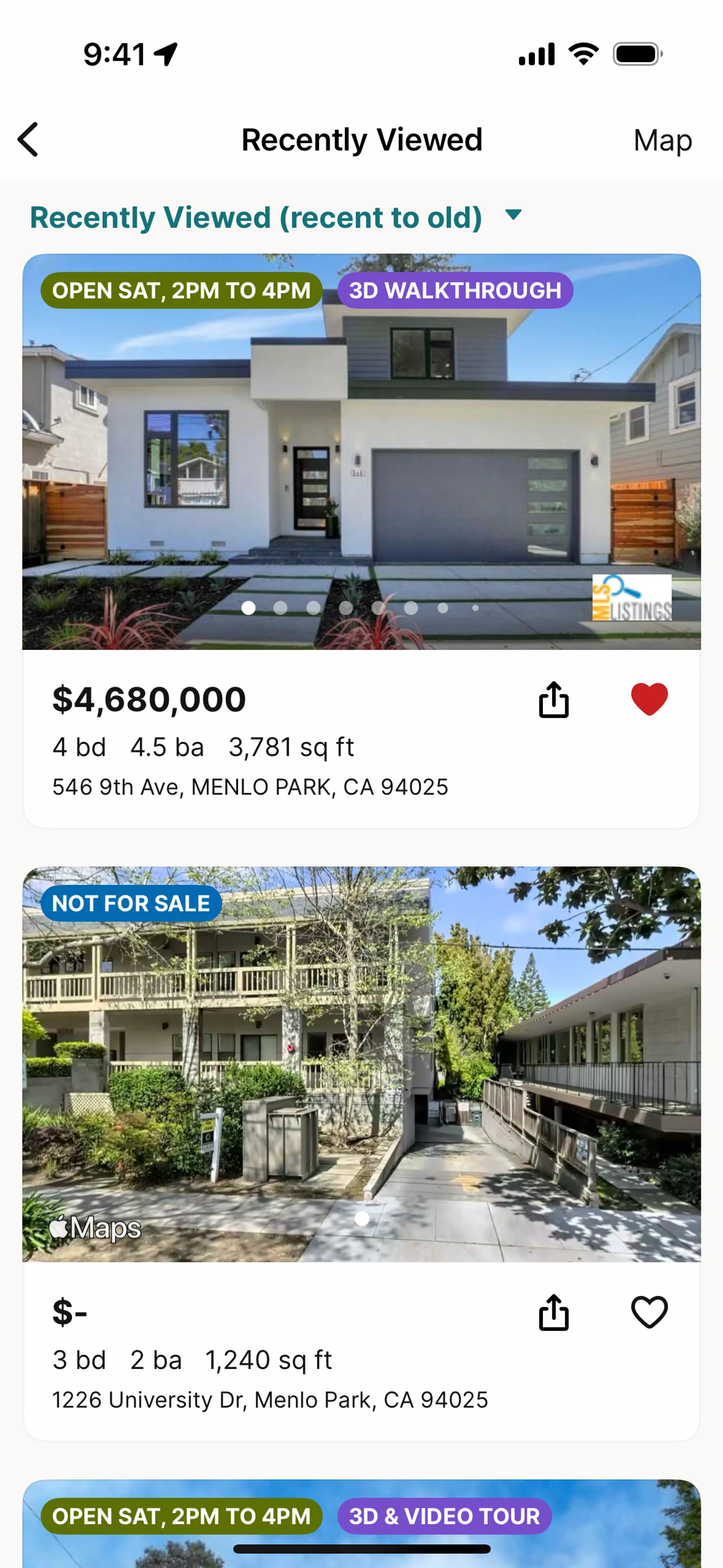Favorite the 1226 University Dr property
Viewport: 723px width, 1568px height.
click(x=649, y=1312)
